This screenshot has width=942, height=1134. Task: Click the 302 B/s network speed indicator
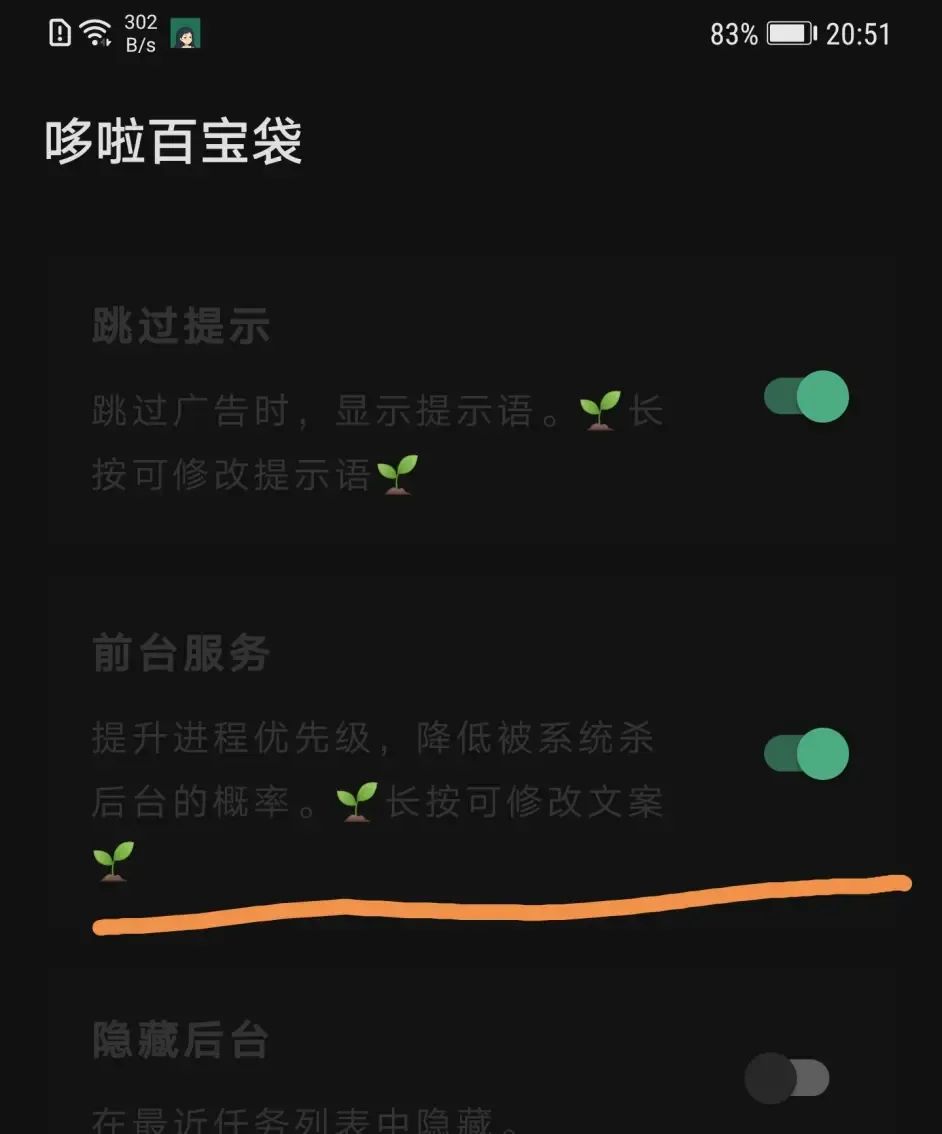point(140,30)
